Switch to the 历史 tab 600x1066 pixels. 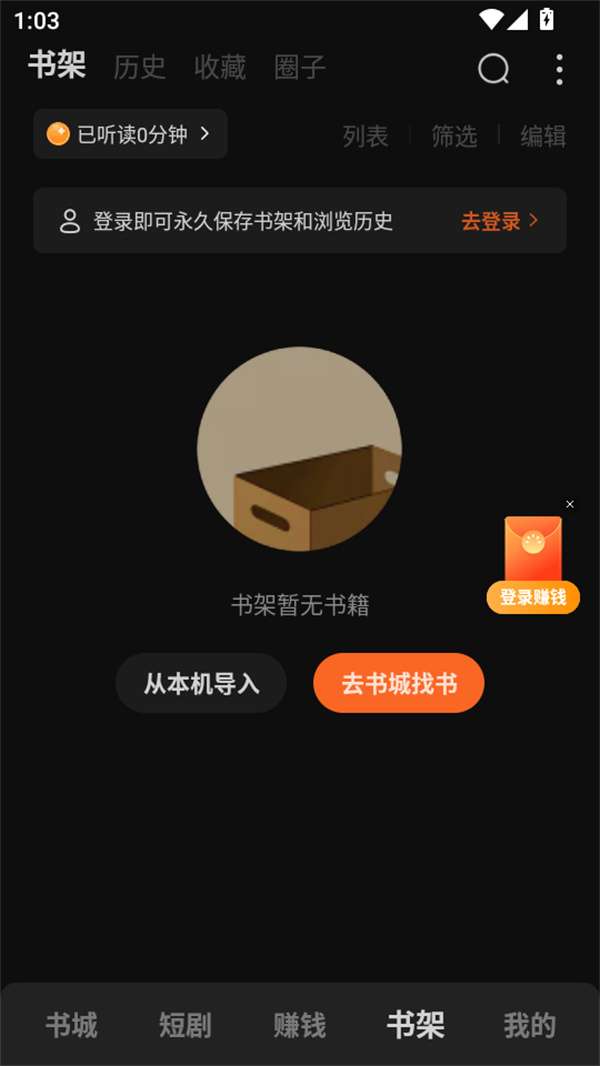coord(139,67)
